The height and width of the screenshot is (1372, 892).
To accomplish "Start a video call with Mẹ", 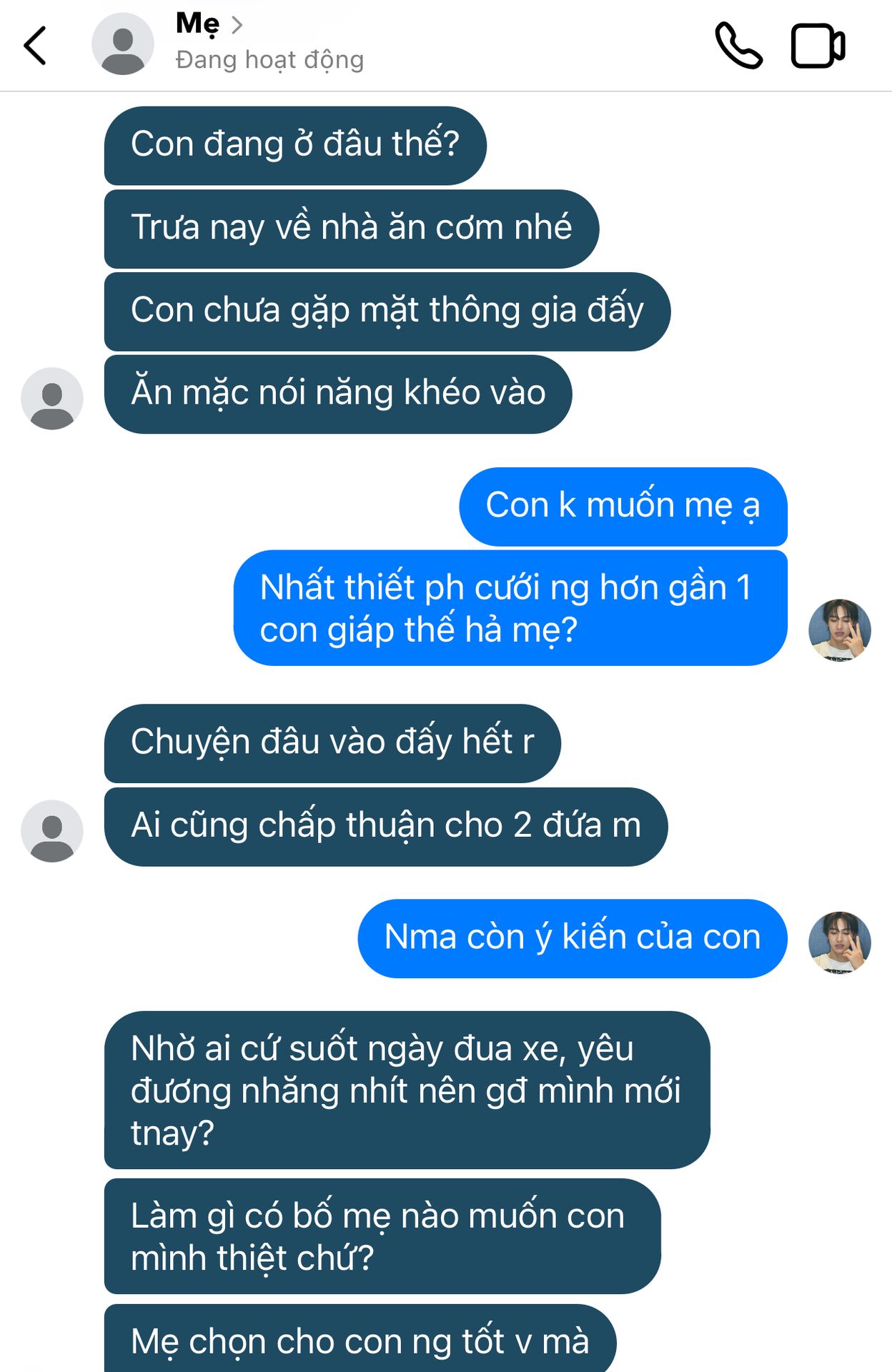I will [818, 46].
